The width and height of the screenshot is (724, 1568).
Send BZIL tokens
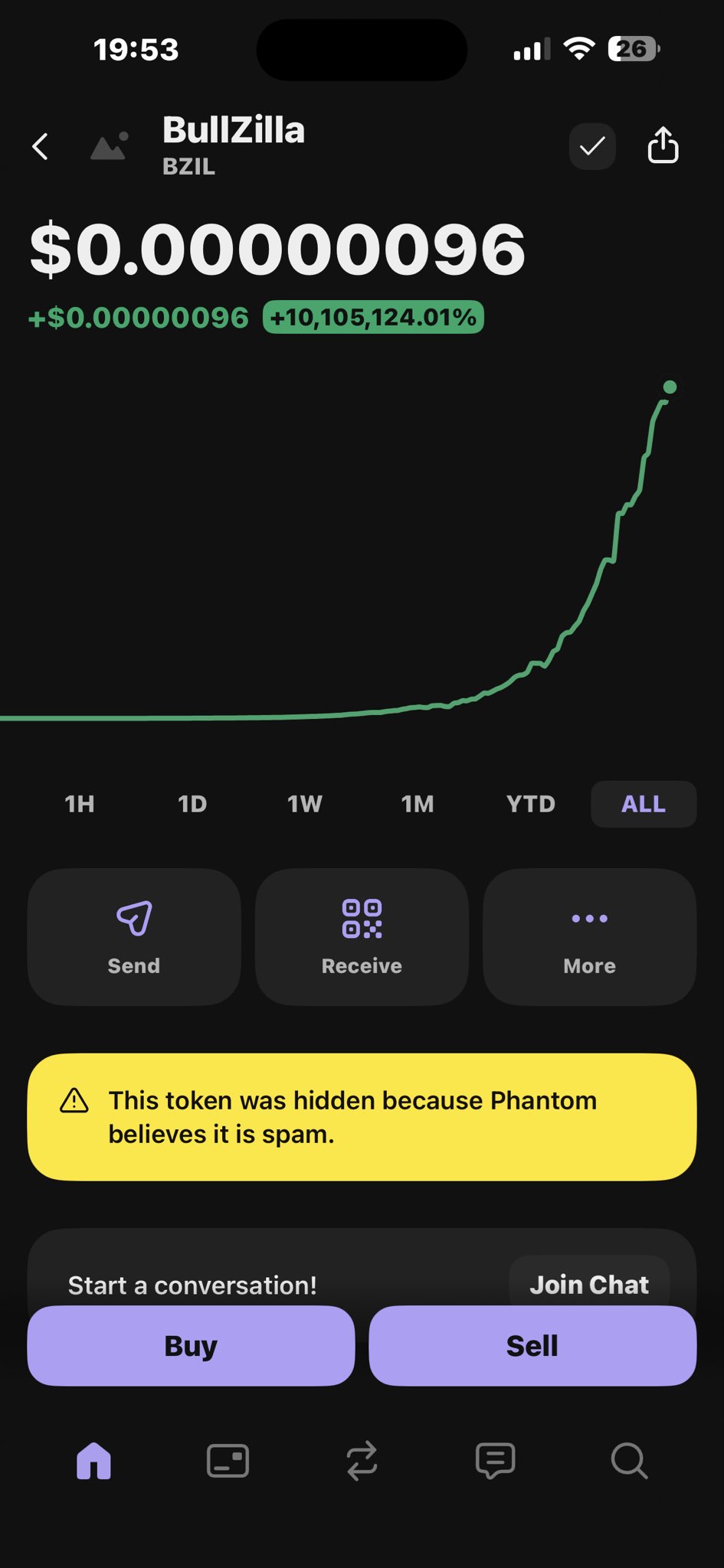(x=134, y=936)
